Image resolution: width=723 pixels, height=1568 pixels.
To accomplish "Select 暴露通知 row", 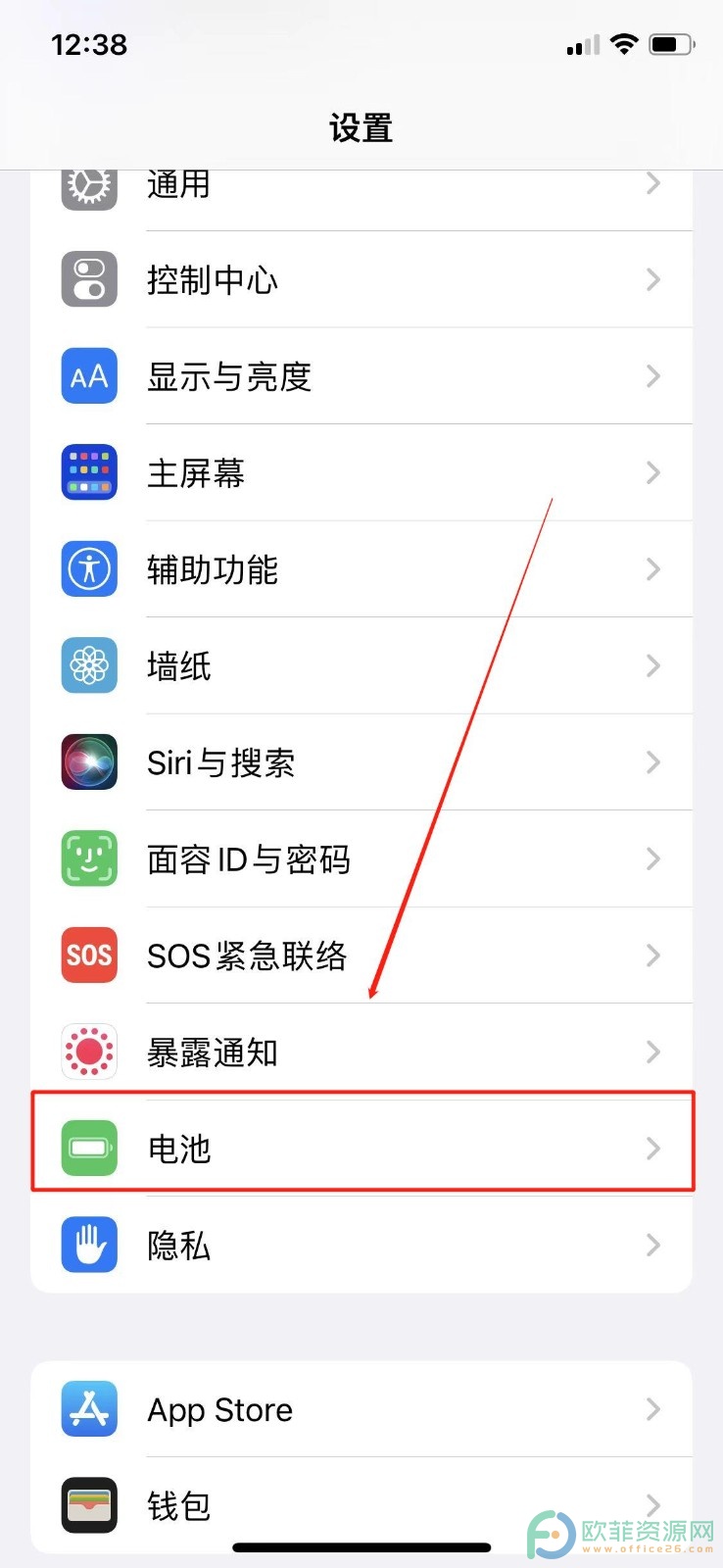I will 361,1053.
